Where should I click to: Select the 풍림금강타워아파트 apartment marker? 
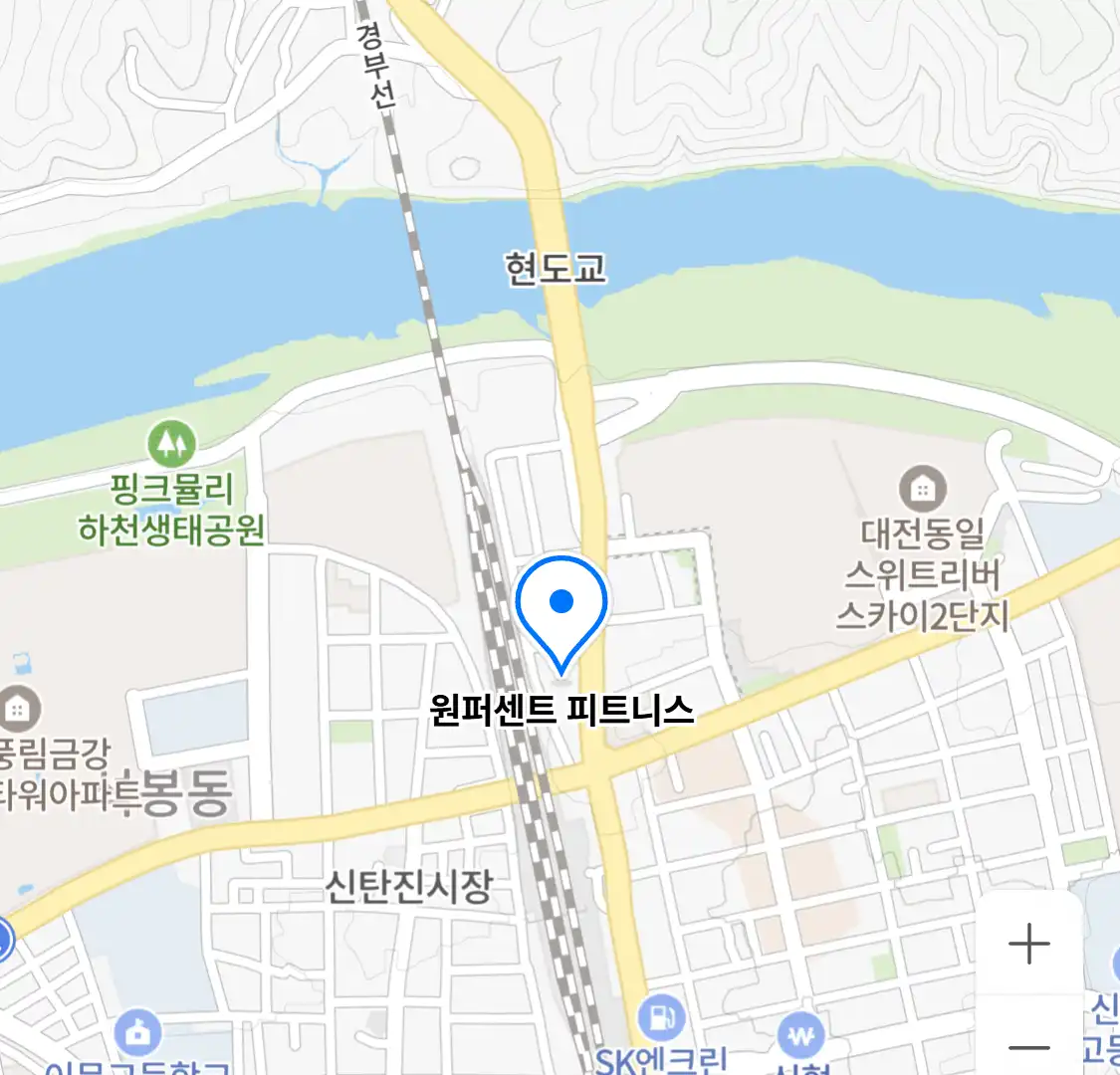(17, 708)
